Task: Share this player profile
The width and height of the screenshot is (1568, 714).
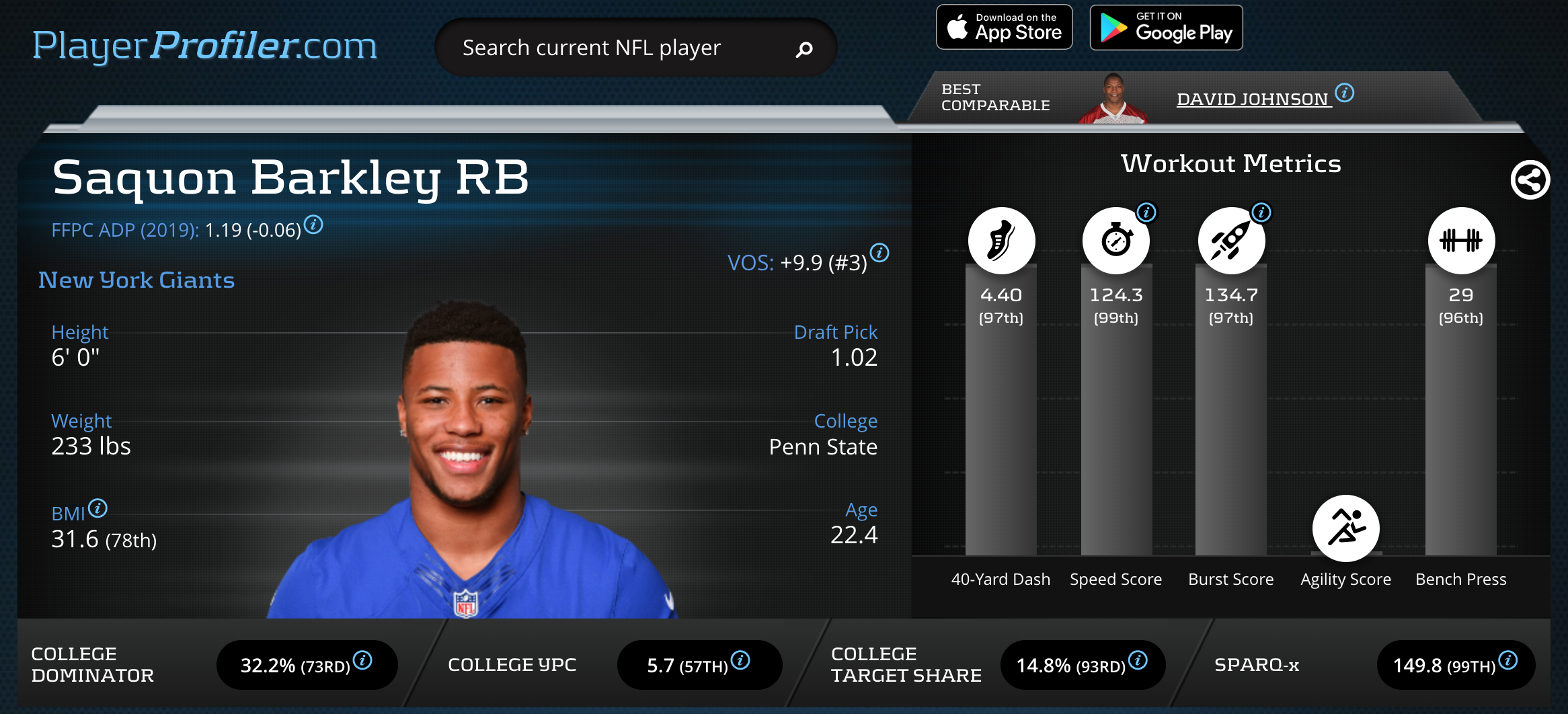Action: [1530, 180]
